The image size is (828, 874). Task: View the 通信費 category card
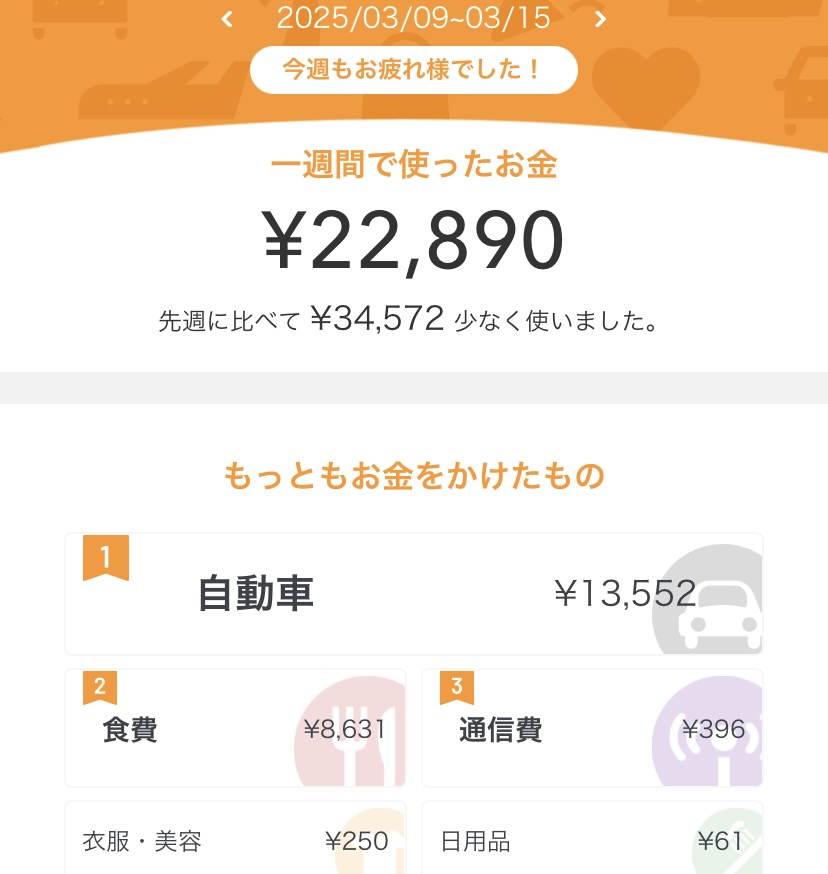pyautogui.click(x=591, y=729)
